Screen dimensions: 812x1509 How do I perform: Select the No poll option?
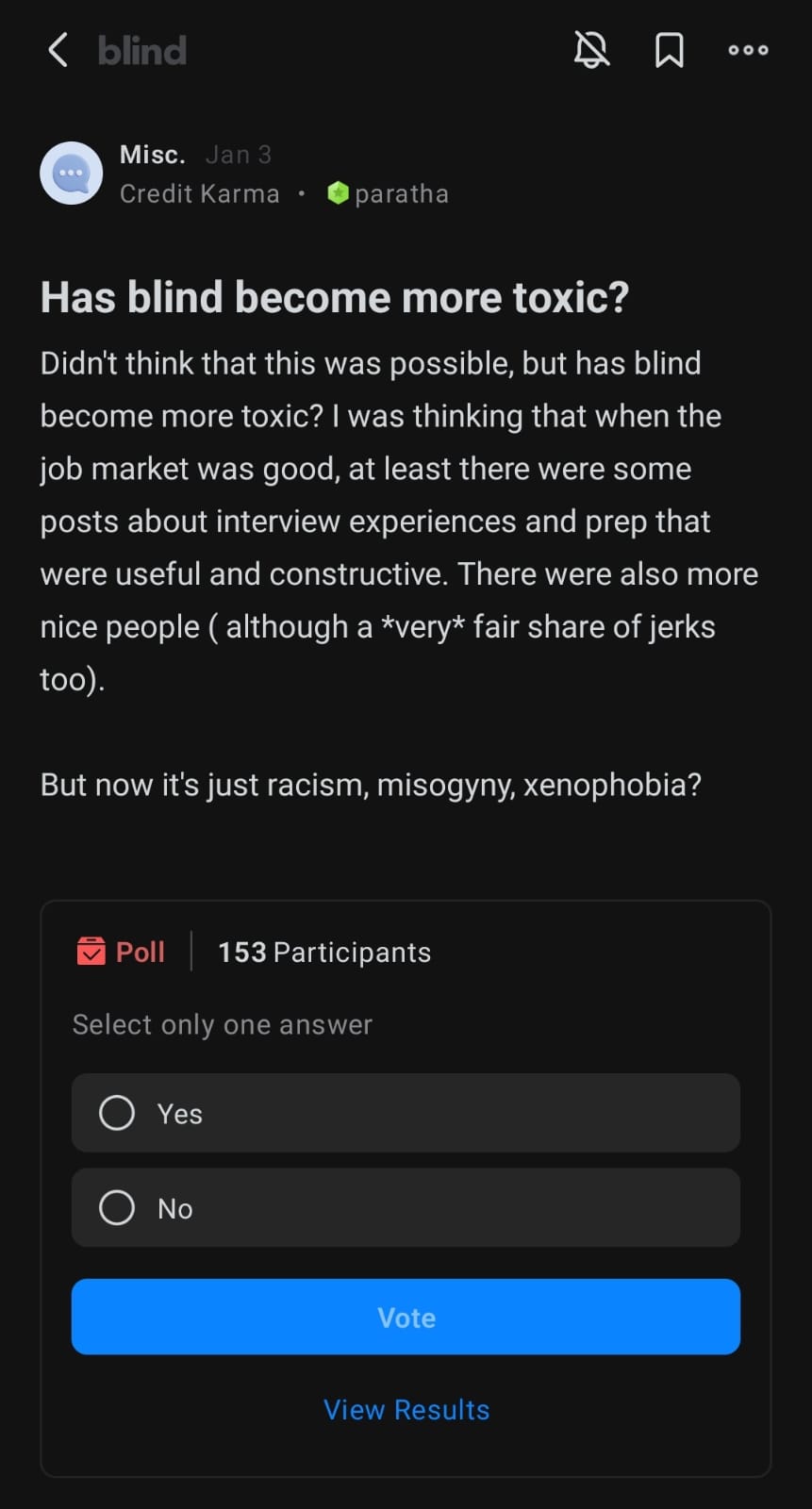406,1208
